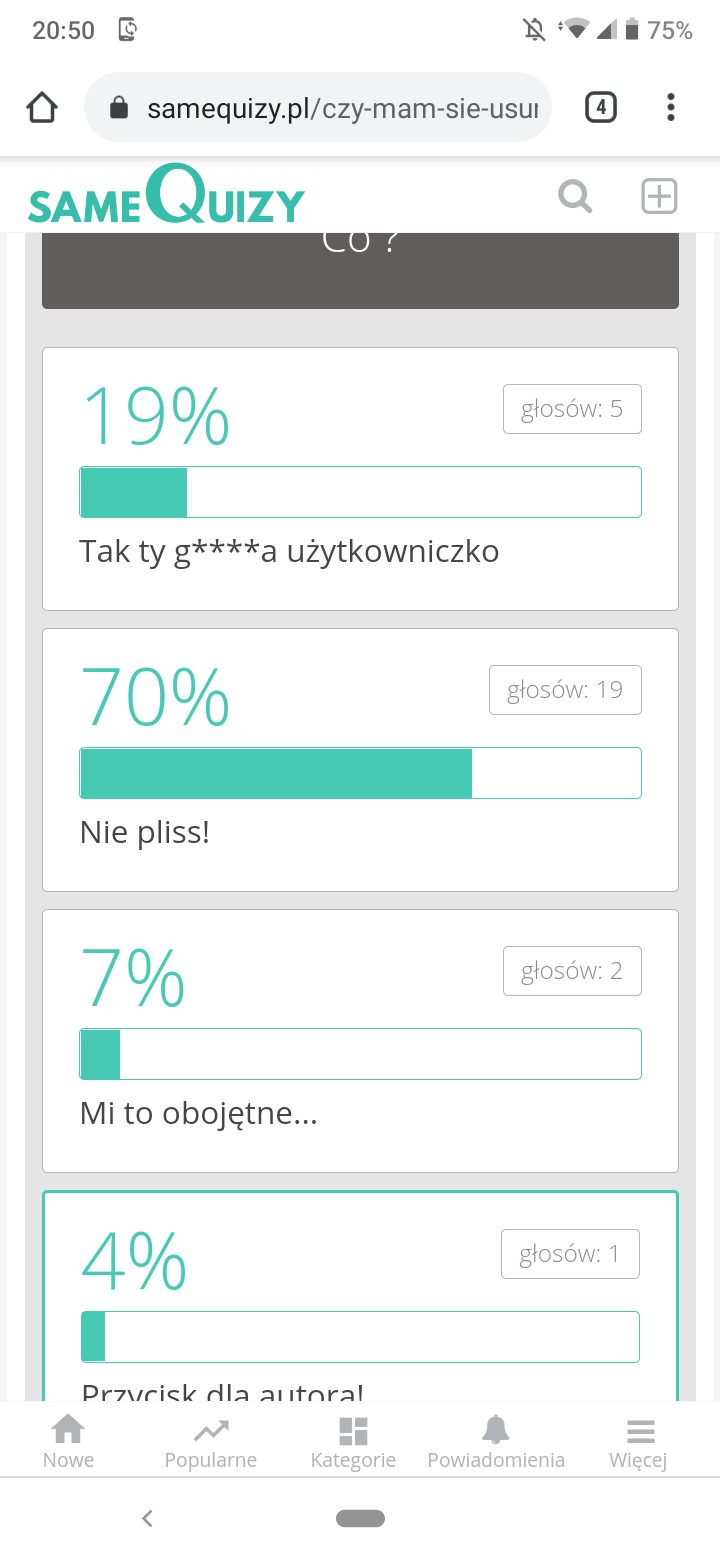Go back with the system back arrow
Image resolution: width=720 pixels, height=1560 pixels.
147,1518
